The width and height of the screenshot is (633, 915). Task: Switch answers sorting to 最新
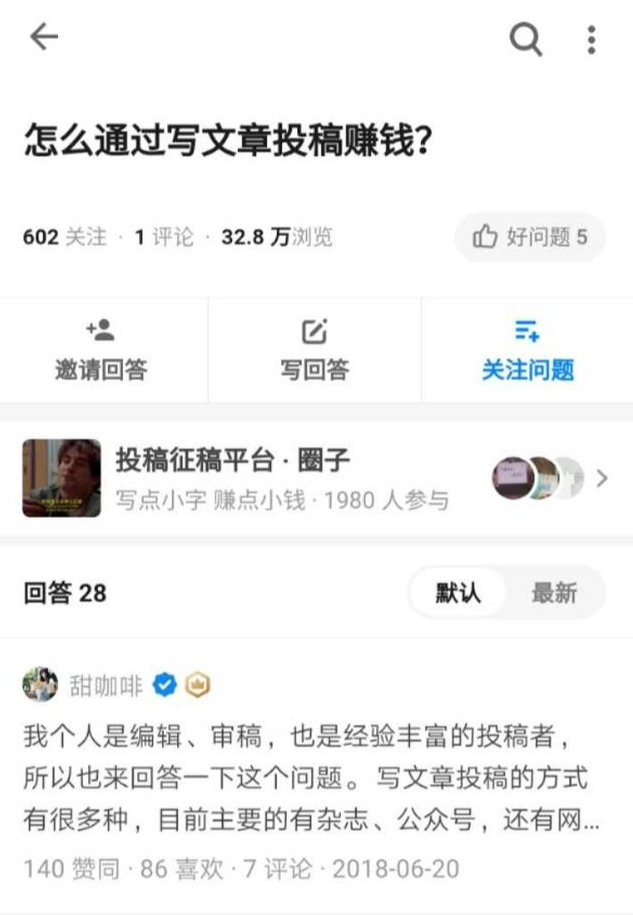[553, 593]
